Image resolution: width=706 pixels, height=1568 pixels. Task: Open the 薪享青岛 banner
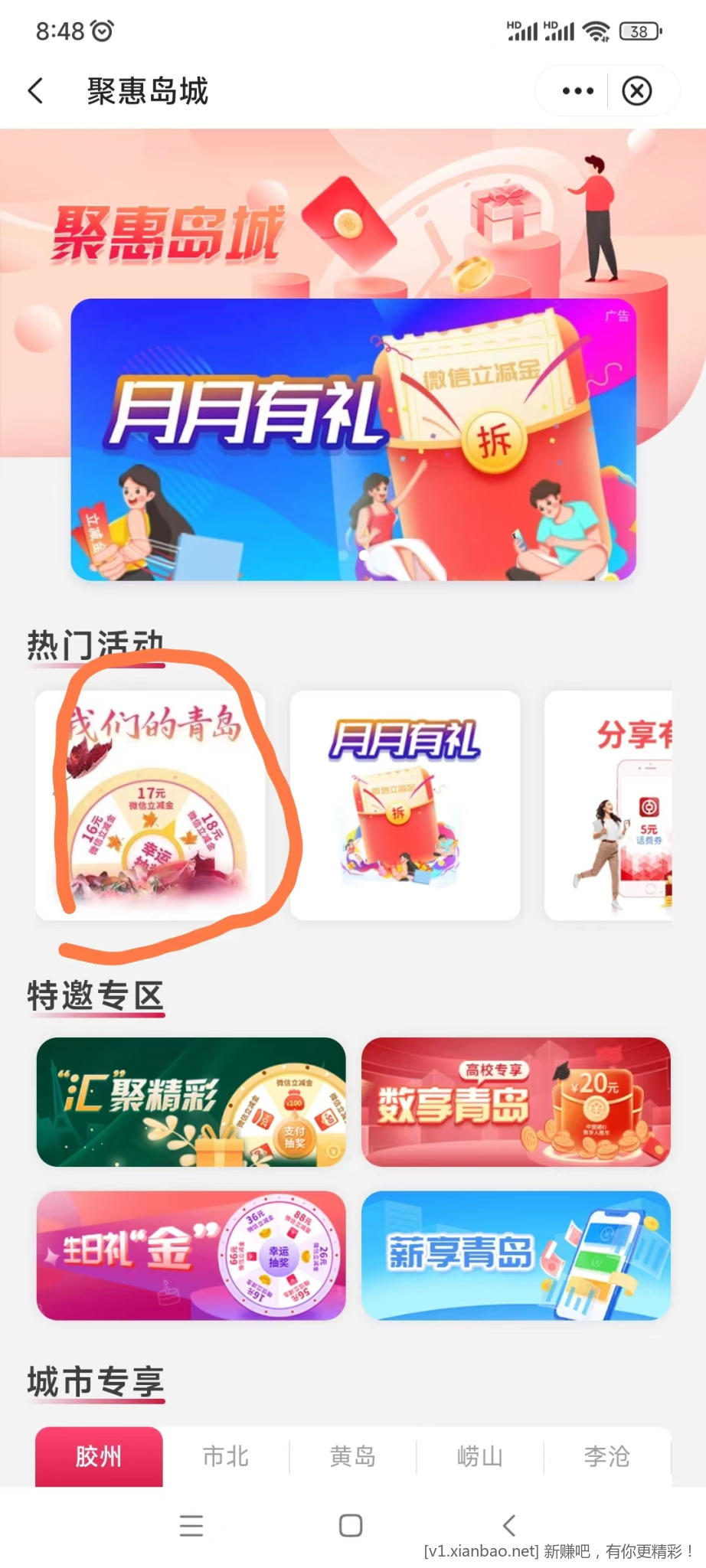515,1255
